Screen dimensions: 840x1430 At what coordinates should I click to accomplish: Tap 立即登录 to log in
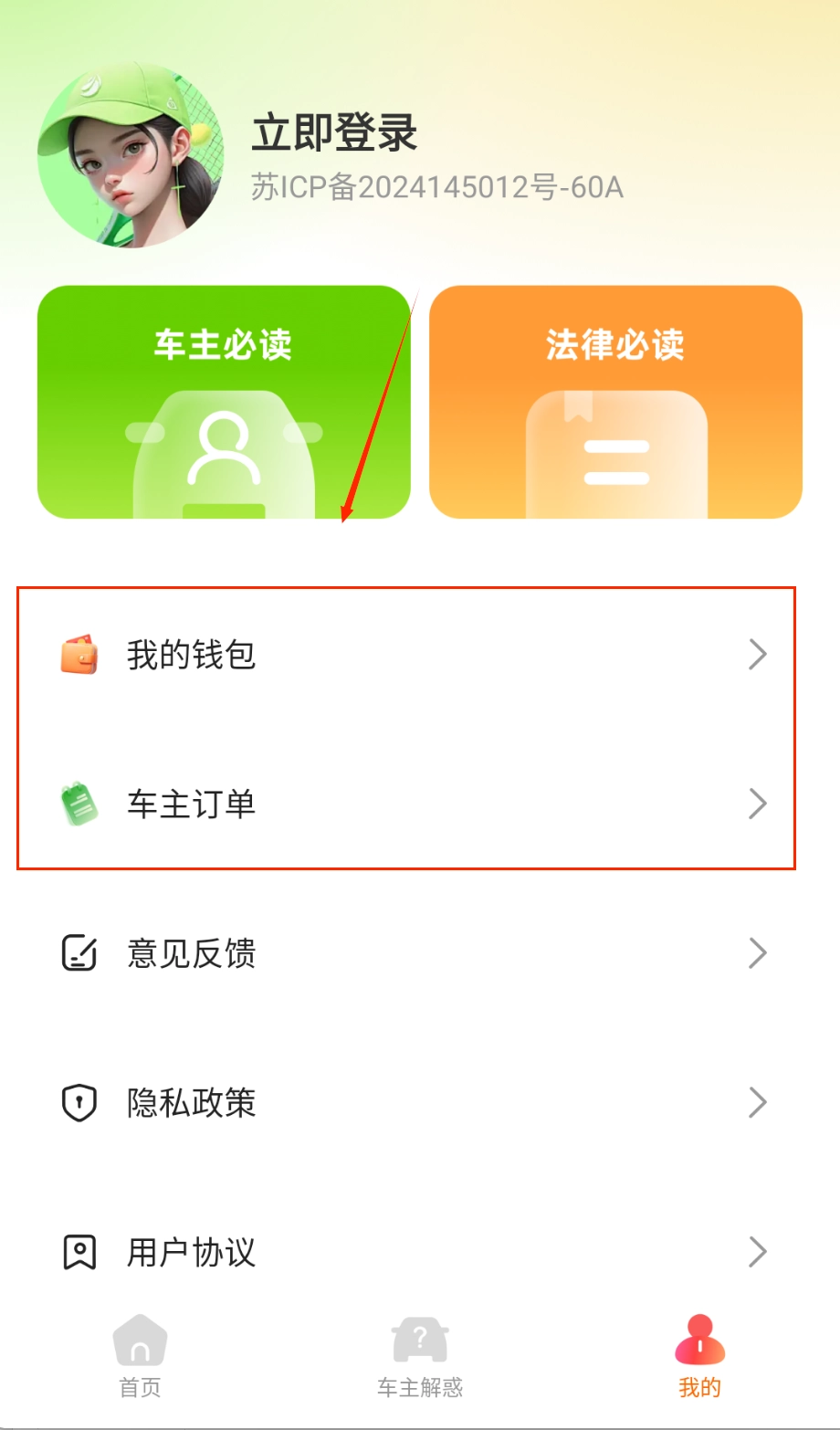[334, 133]
